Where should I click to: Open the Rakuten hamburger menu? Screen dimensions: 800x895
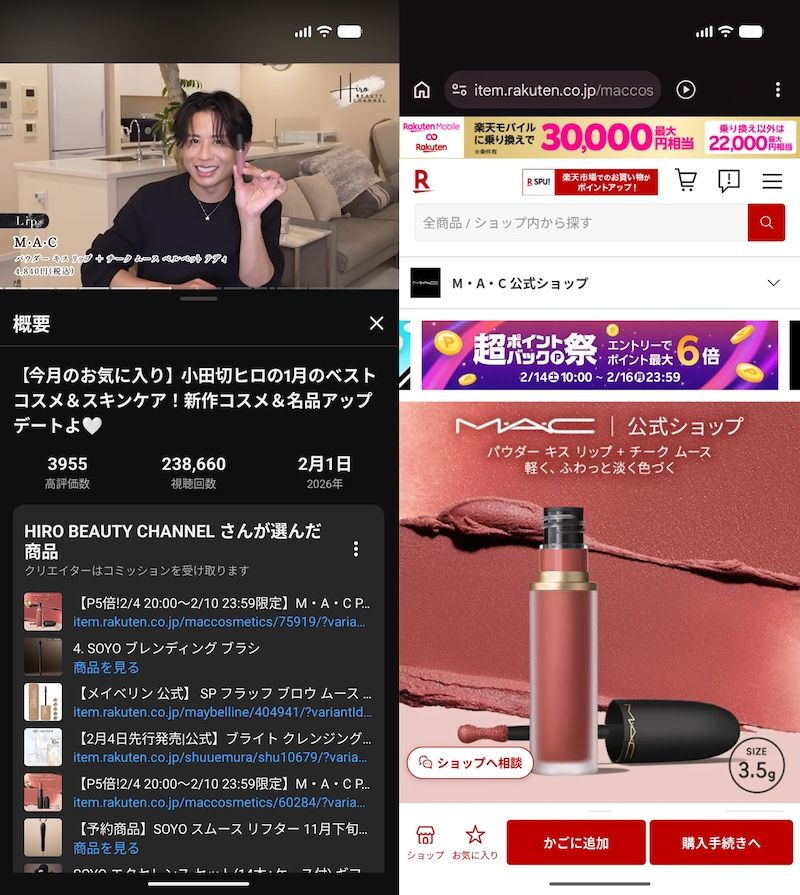click(x=772, y=181)
